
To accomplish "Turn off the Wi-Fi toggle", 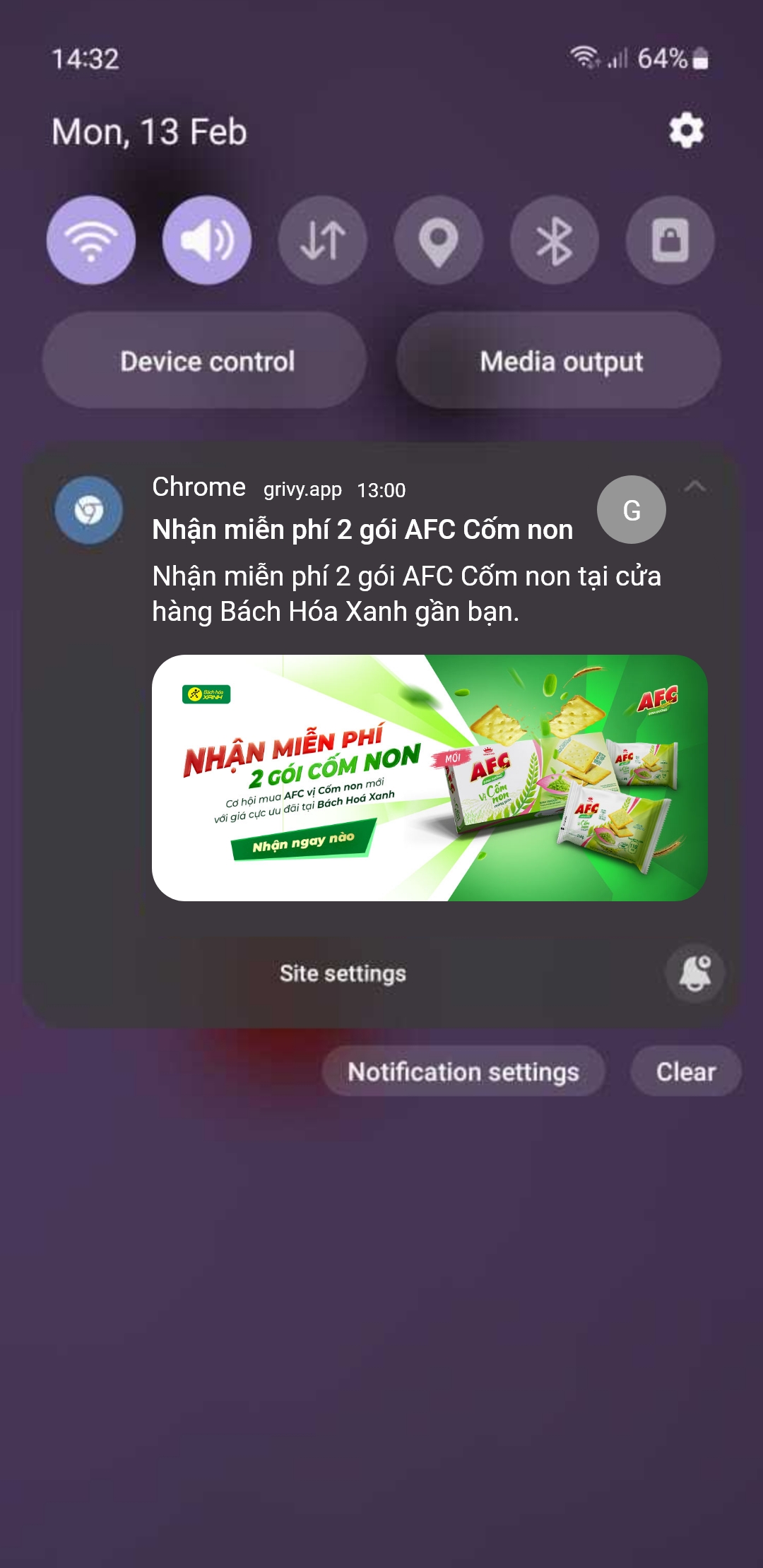I will (91, 240).
